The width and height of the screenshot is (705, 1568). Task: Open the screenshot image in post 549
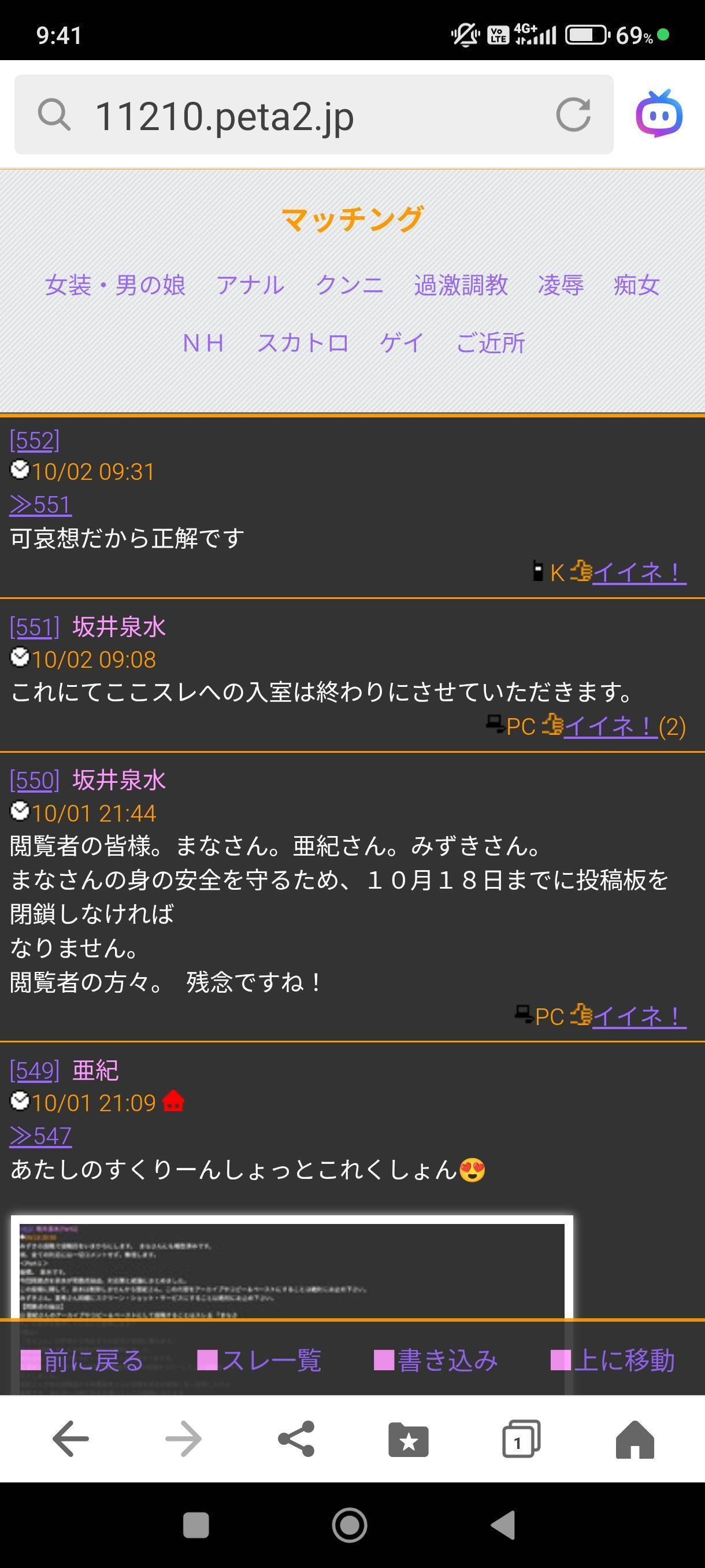[x=291, y=1266]
